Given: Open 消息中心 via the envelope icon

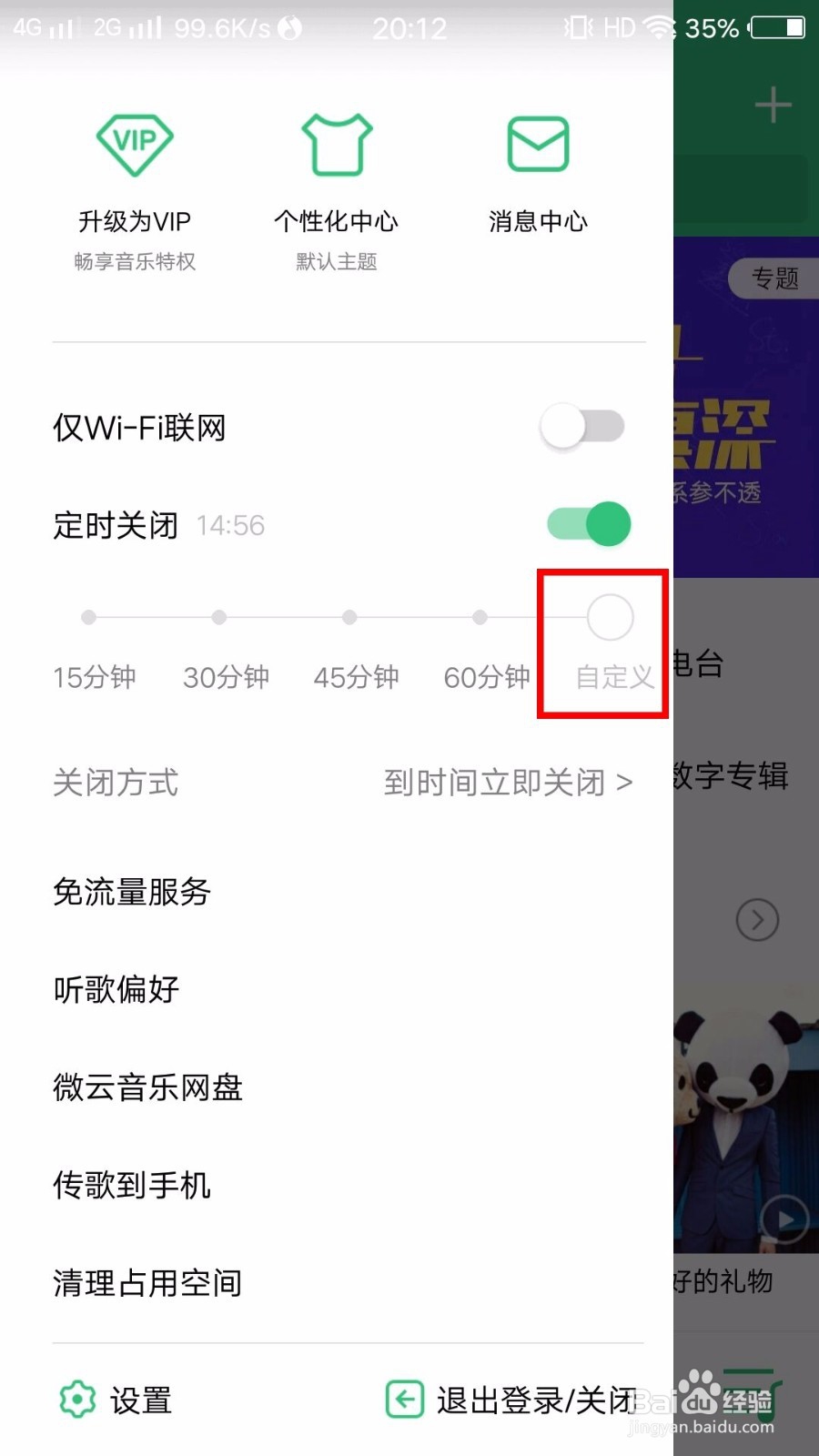Looking at the screenshot, I should point(538,144).
